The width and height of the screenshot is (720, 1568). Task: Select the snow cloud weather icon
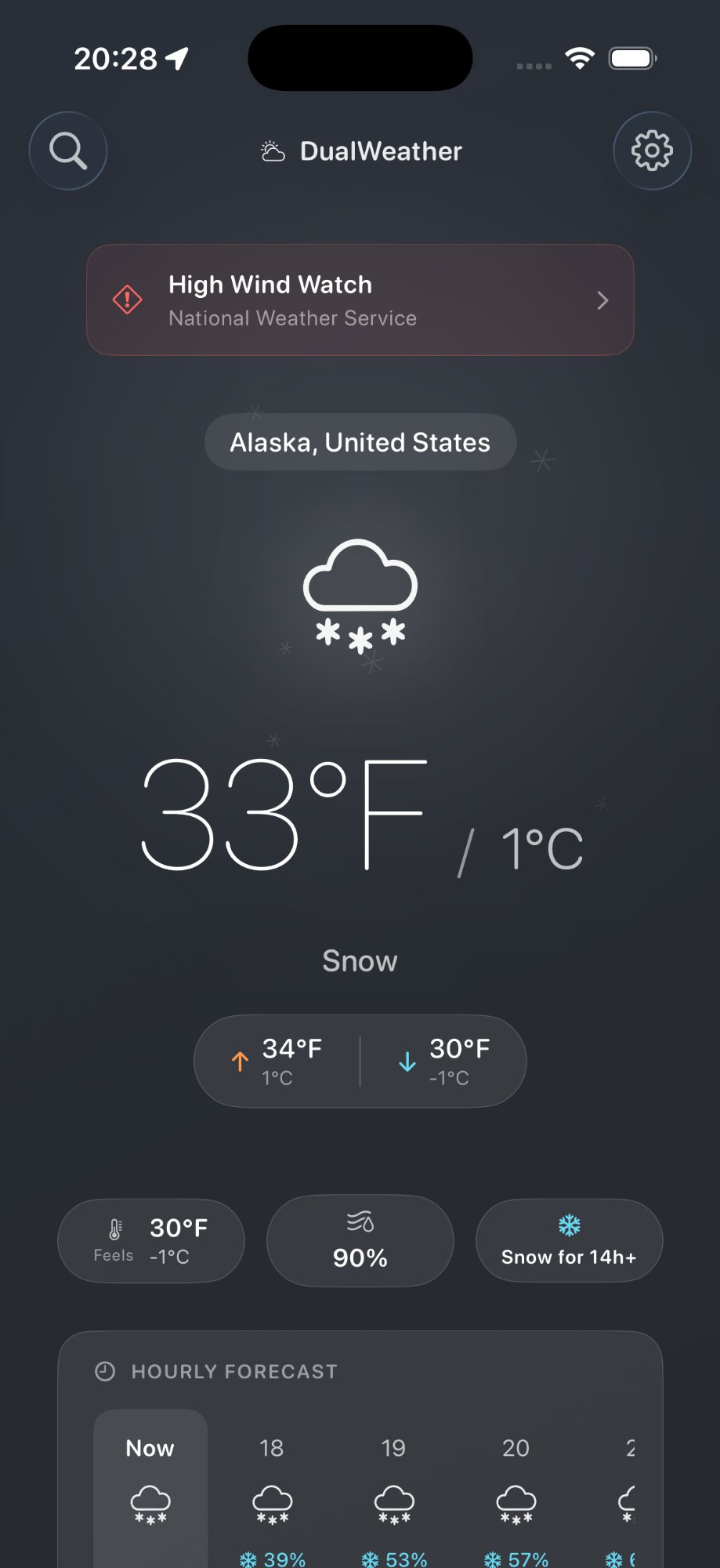coord(360,596)
